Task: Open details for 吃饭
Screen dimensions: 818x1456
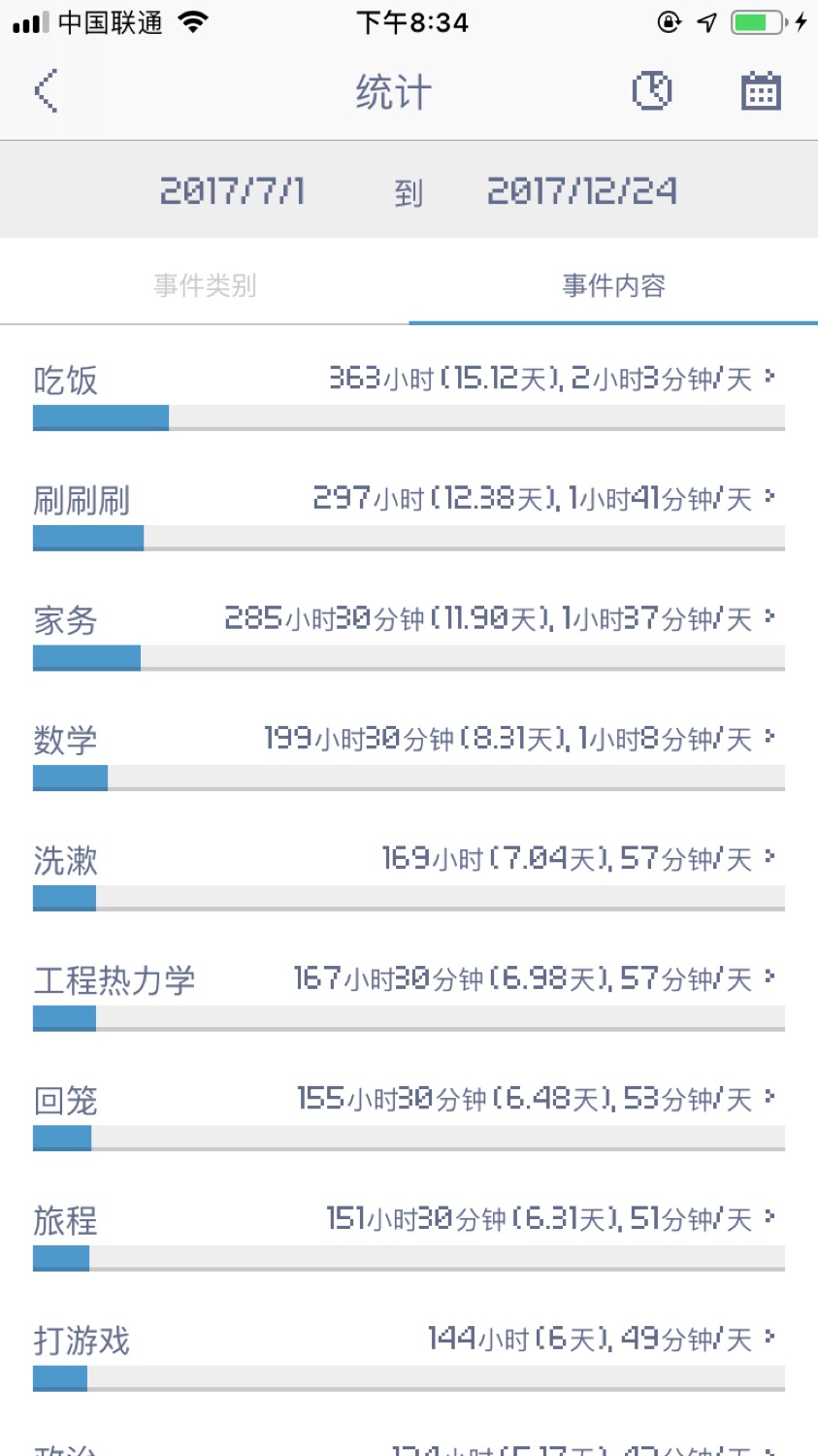Action: tap(409, 394)
